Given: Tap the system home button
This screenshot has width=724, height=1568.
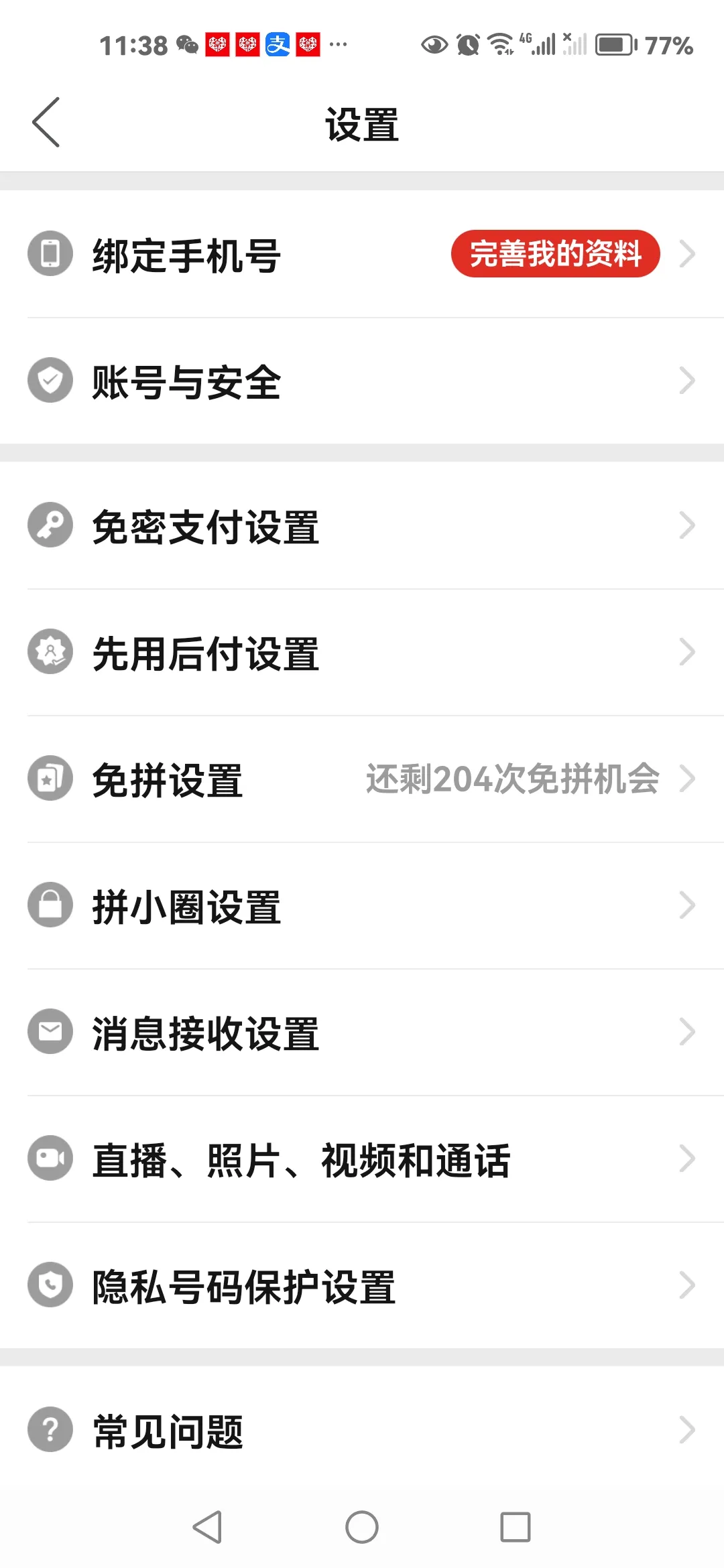Looking at the screenshot, I should click(x=362, y=1527).
